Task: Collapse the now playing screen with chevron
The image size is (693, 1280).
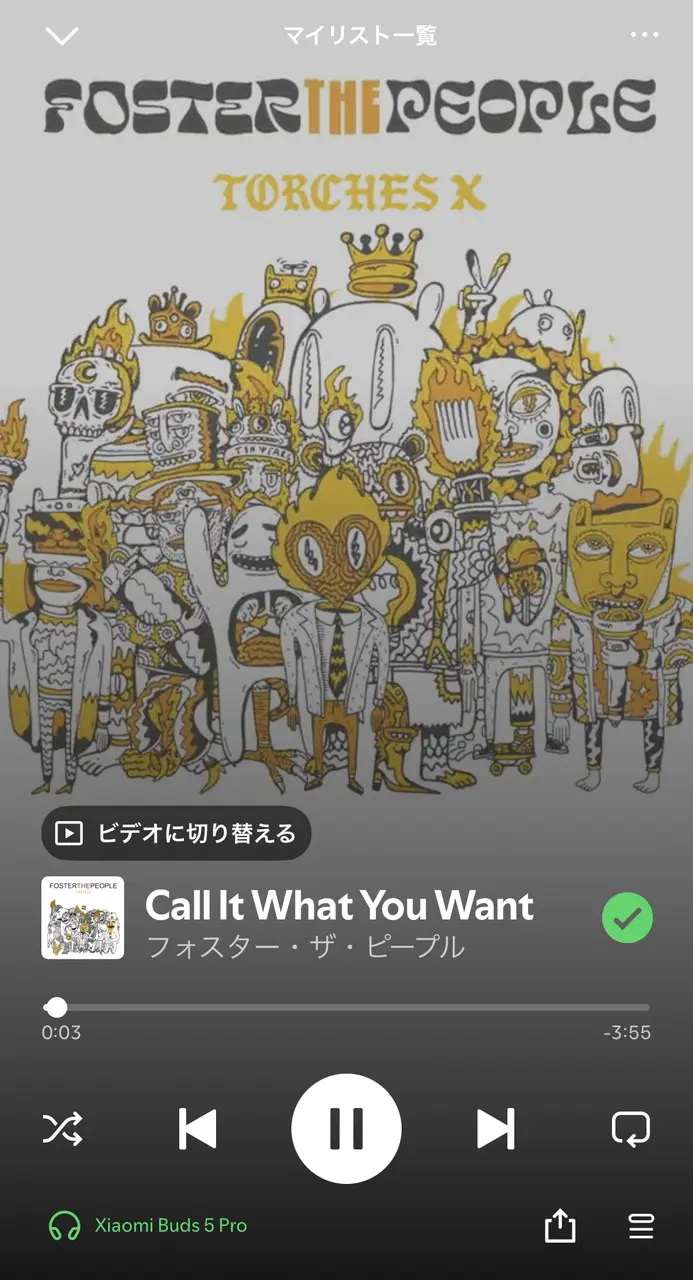Action: pyautogui.click(x=62, y=36)
